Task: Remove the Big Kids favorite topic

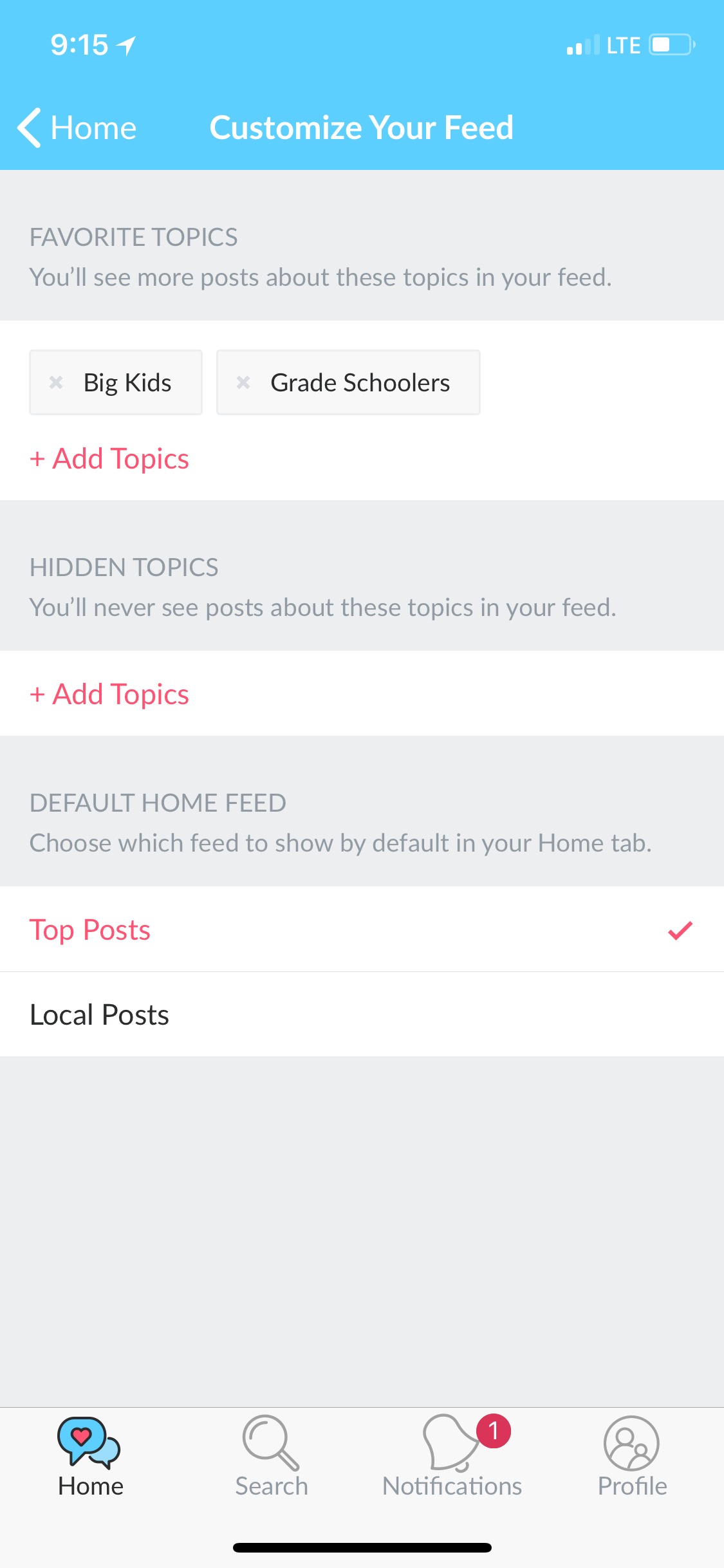Action: tap(56, 382)
